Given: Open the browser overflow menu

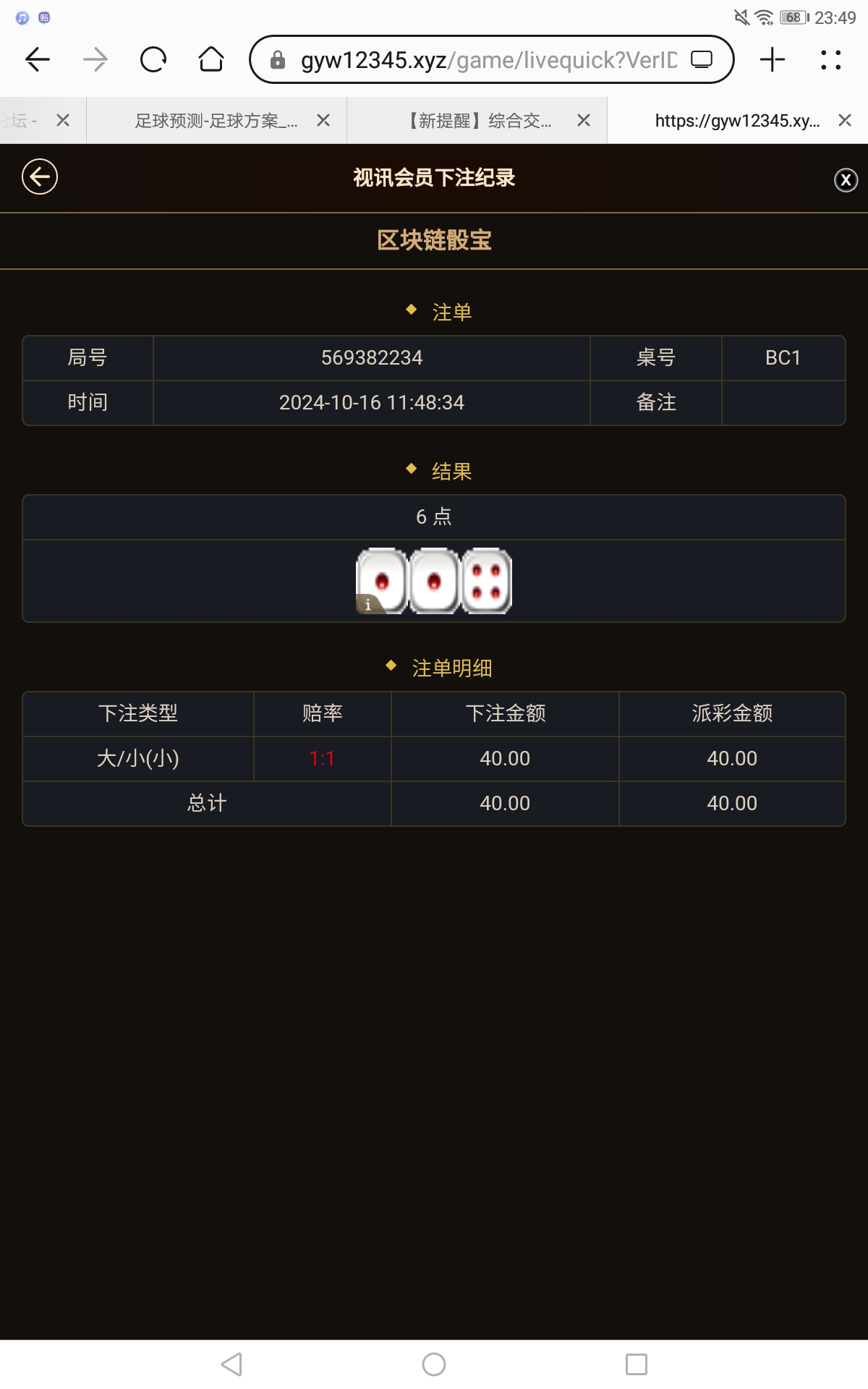Looking at the screenshot, I should tap(830, 59).
